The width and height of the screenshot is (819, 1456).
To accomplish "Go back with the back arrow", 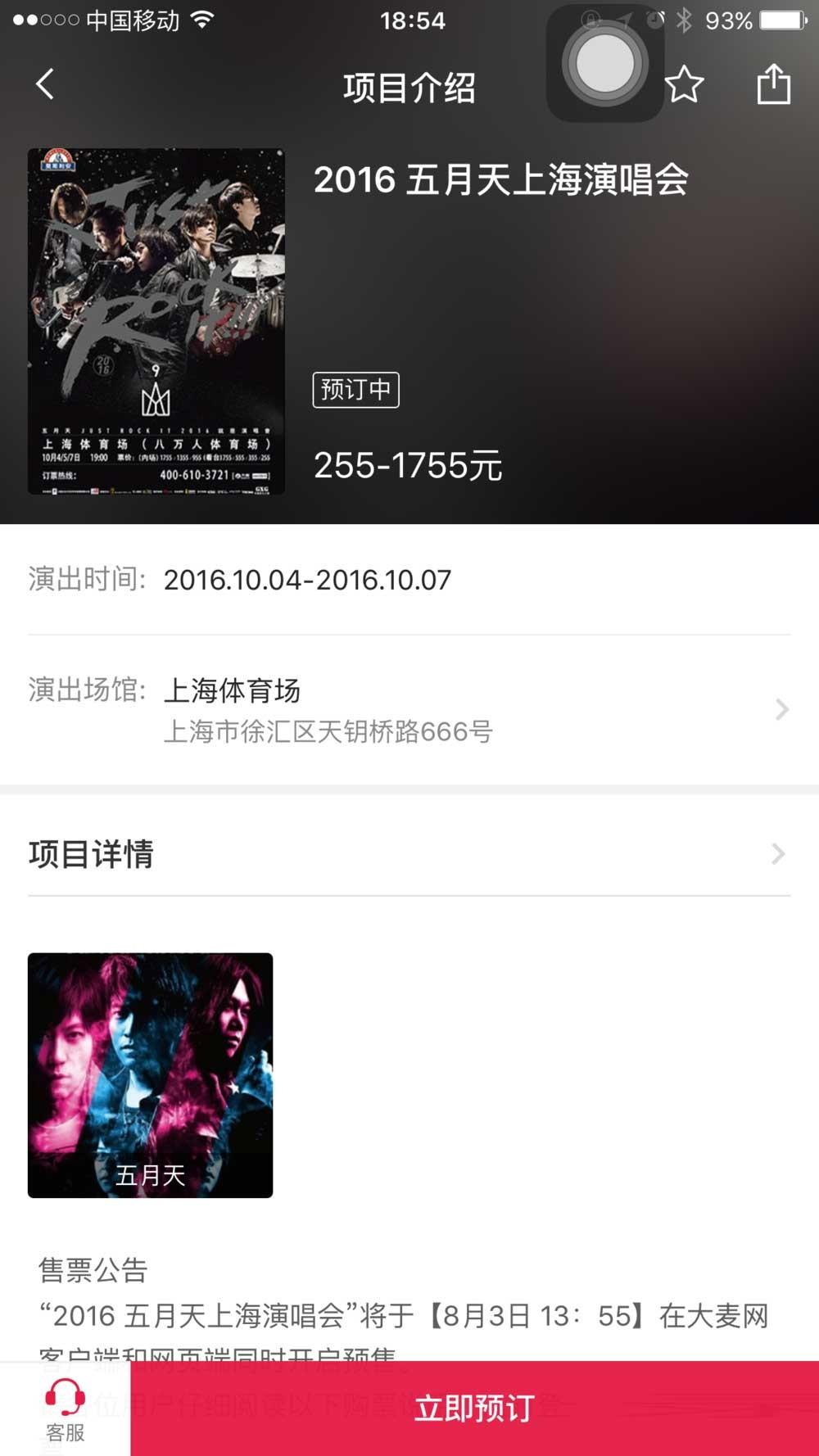I will pos(45,84).
